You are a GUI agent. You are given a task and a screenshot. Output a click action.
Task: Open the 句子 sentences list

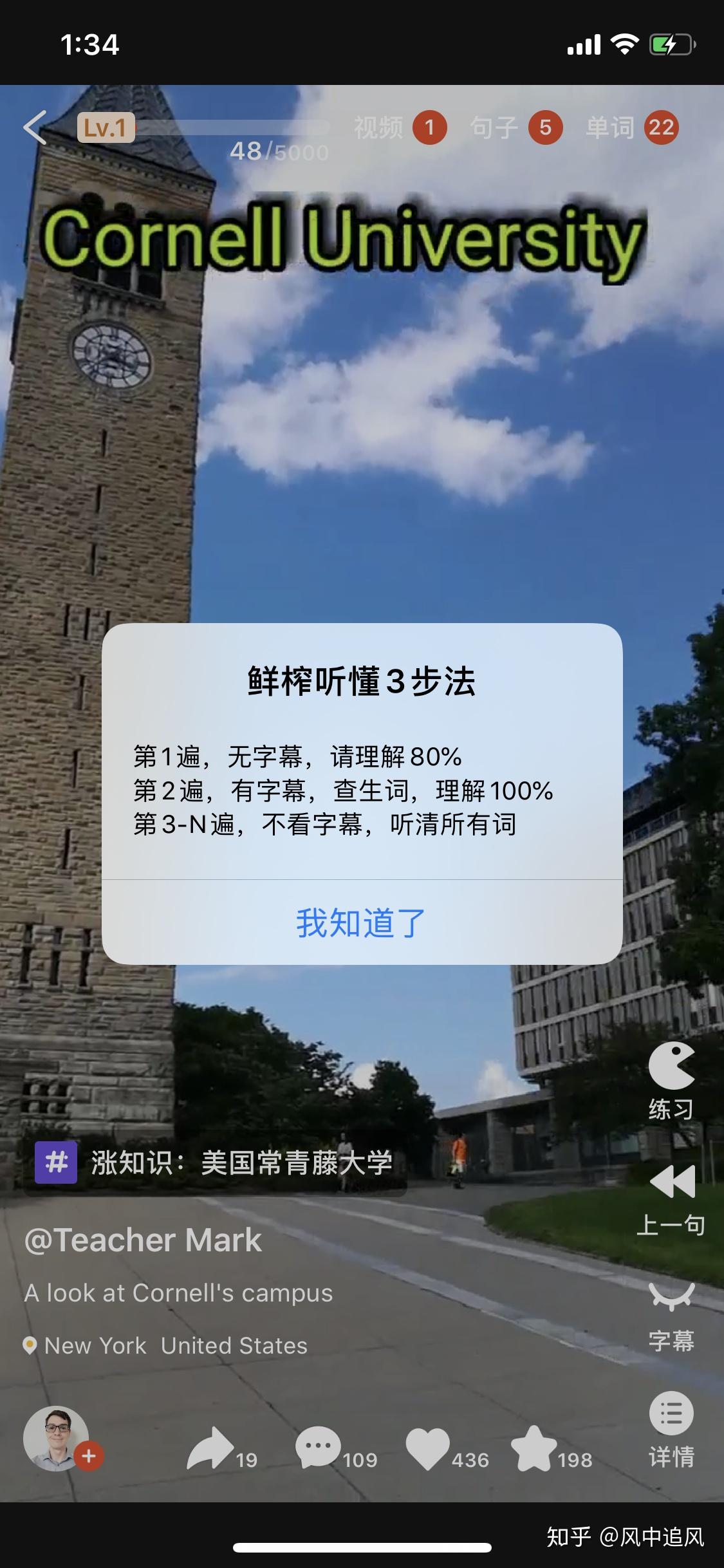tap(515, 127)
